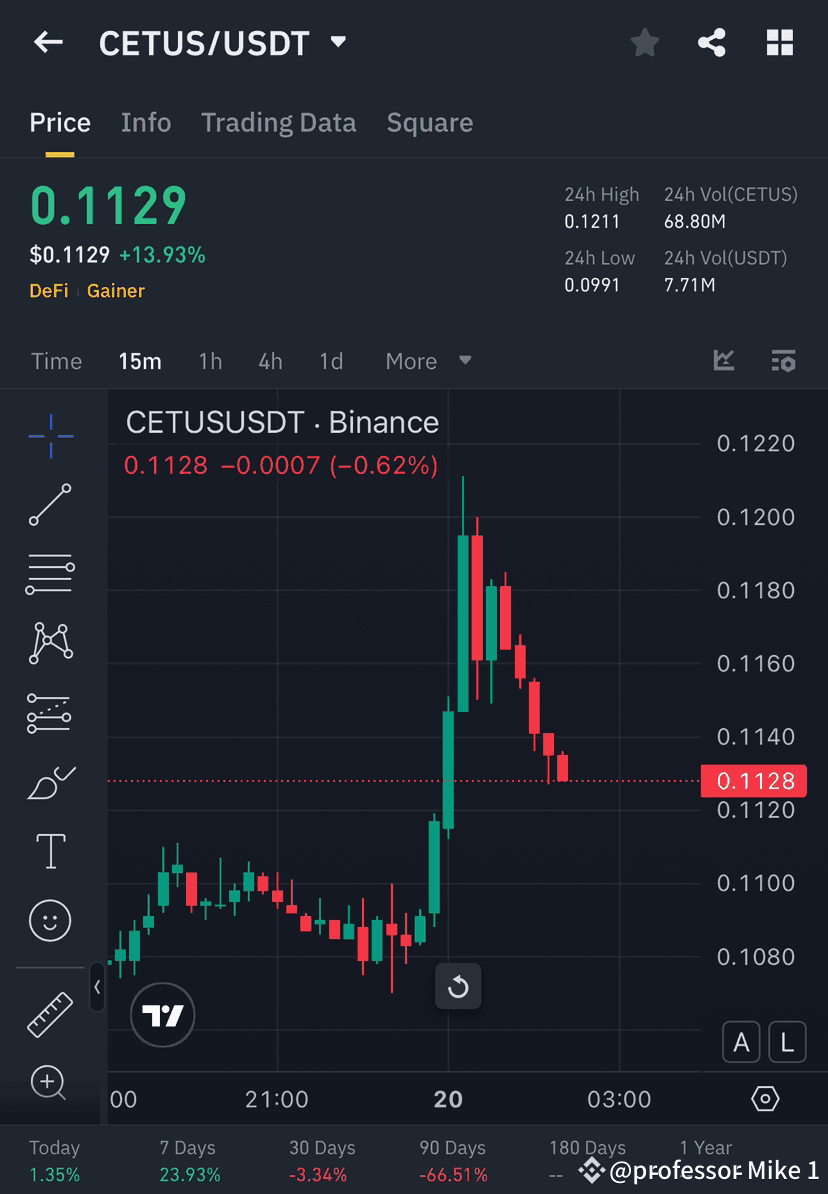Choose the brush drawing tool
This screenshot has width=828, height=1194.
[50, 782]
